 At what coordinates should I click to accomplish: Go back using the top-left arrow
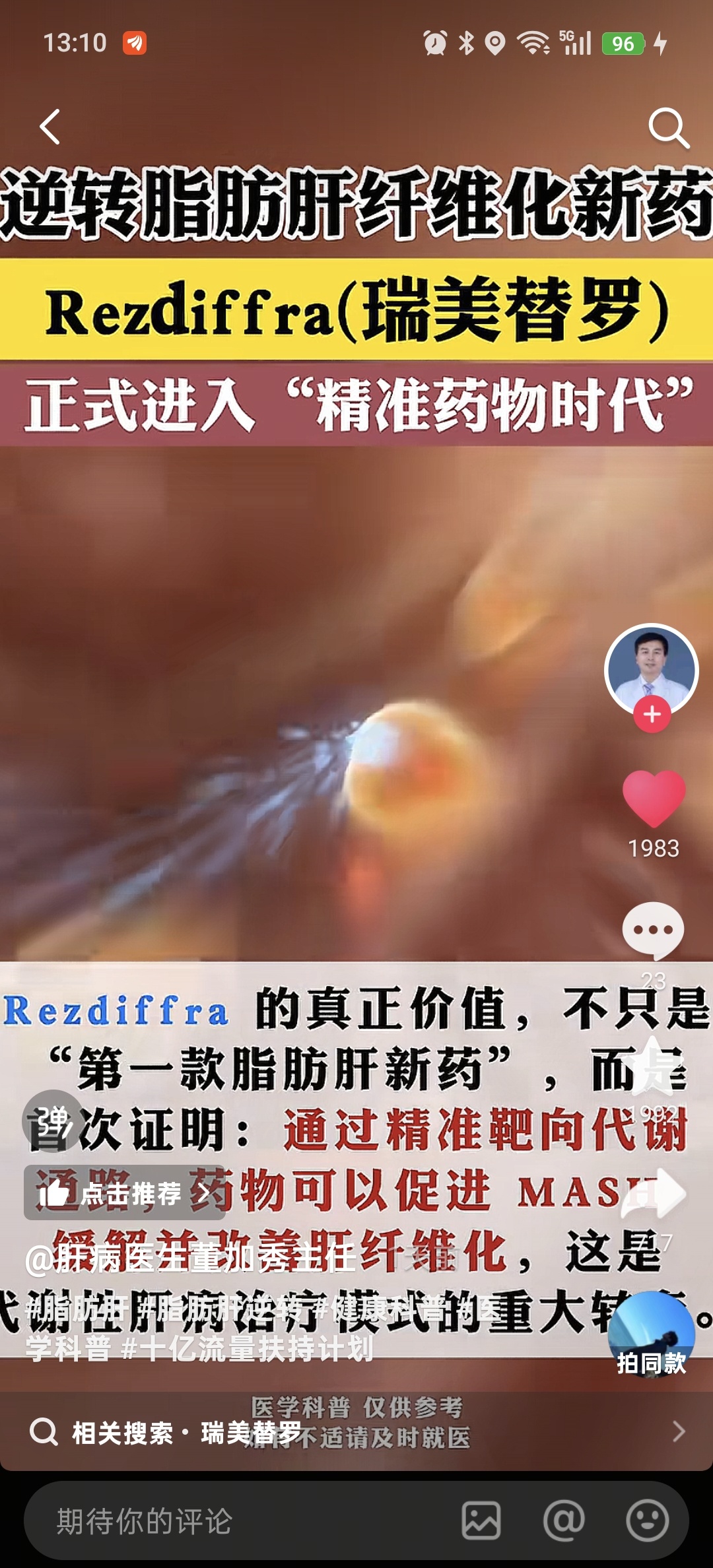50,127
